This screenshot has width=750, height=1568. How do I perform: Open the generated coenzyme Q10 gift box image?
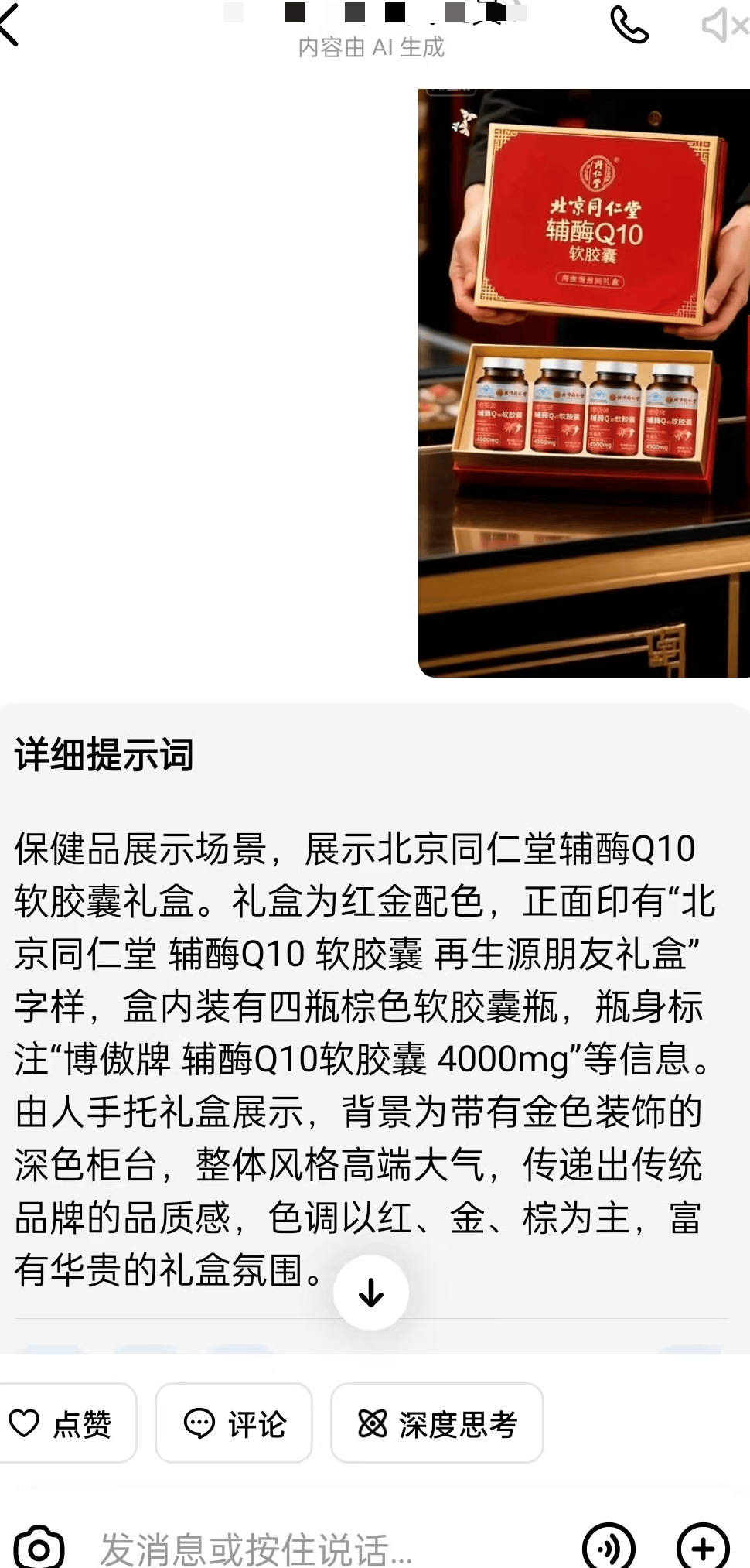coord(584,383)
